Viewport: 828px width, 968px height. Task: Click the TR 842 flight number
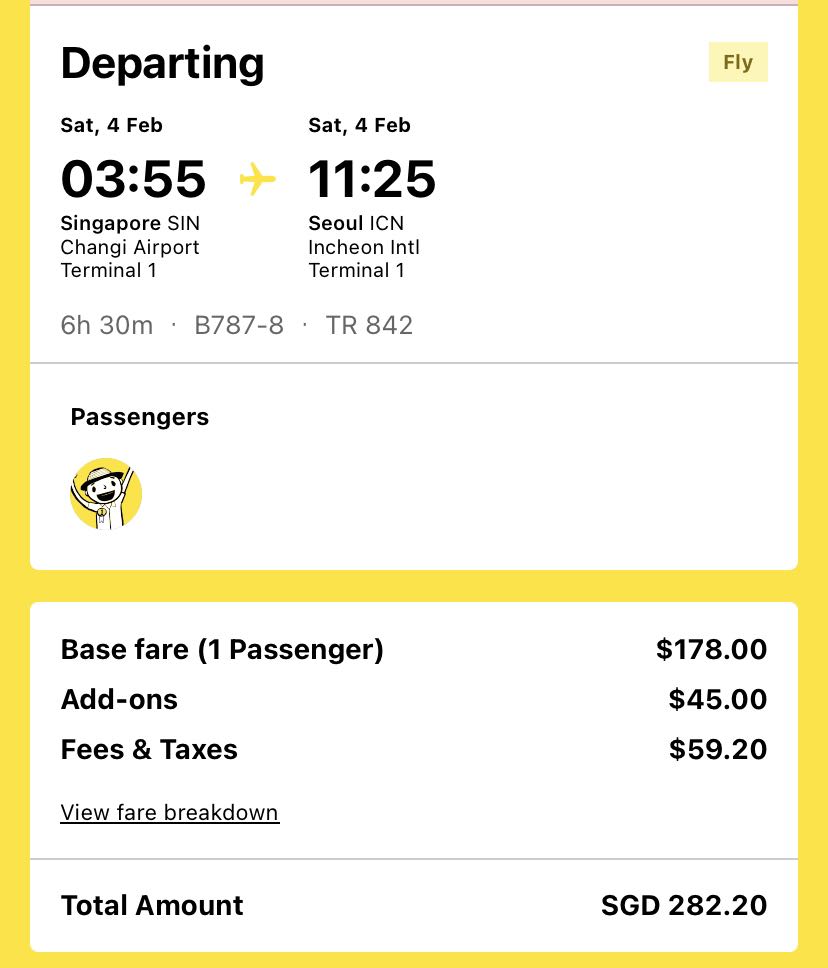pos(370,325)
